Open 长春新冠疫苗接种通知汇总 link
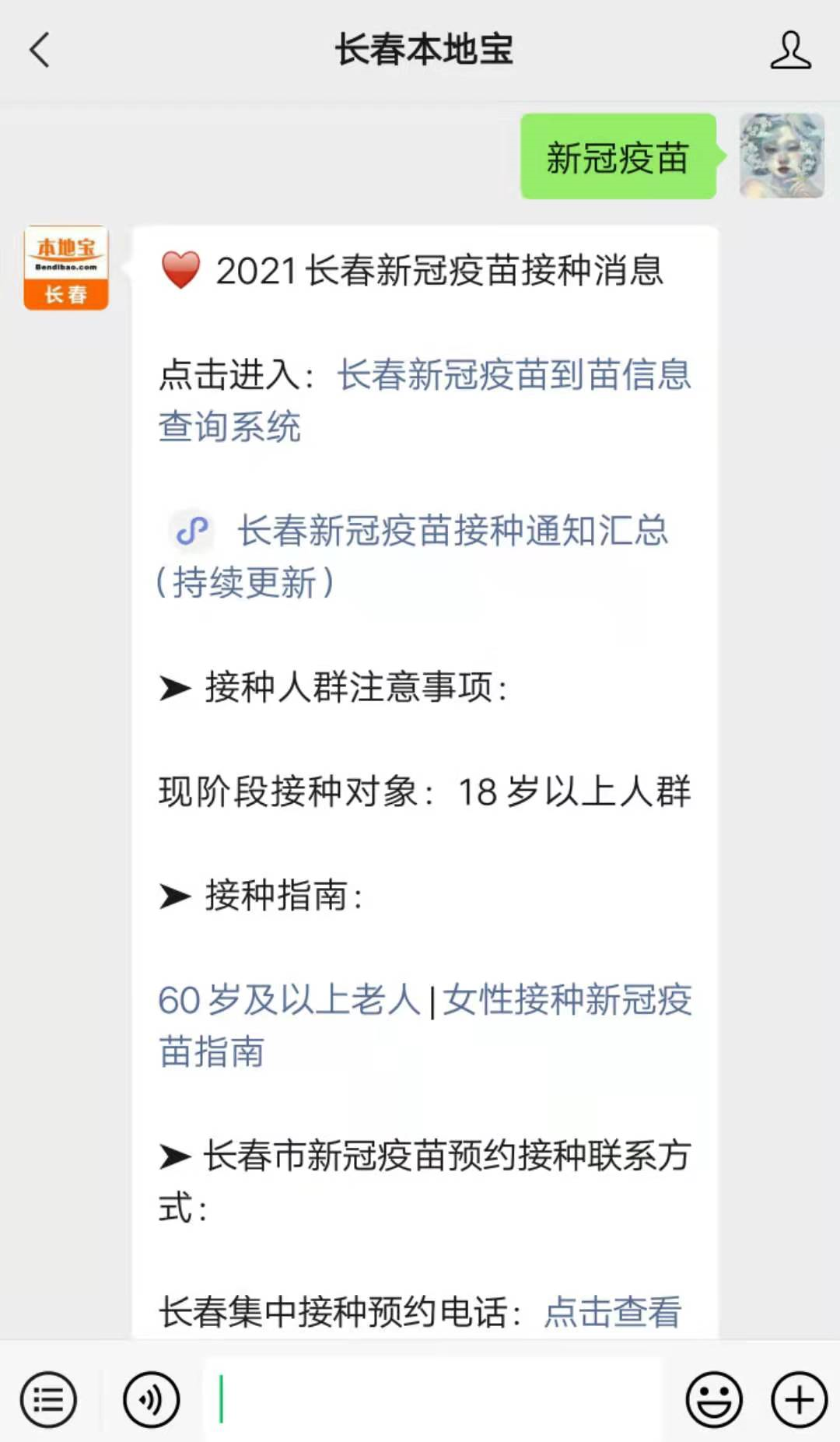 tap(451, 532)
